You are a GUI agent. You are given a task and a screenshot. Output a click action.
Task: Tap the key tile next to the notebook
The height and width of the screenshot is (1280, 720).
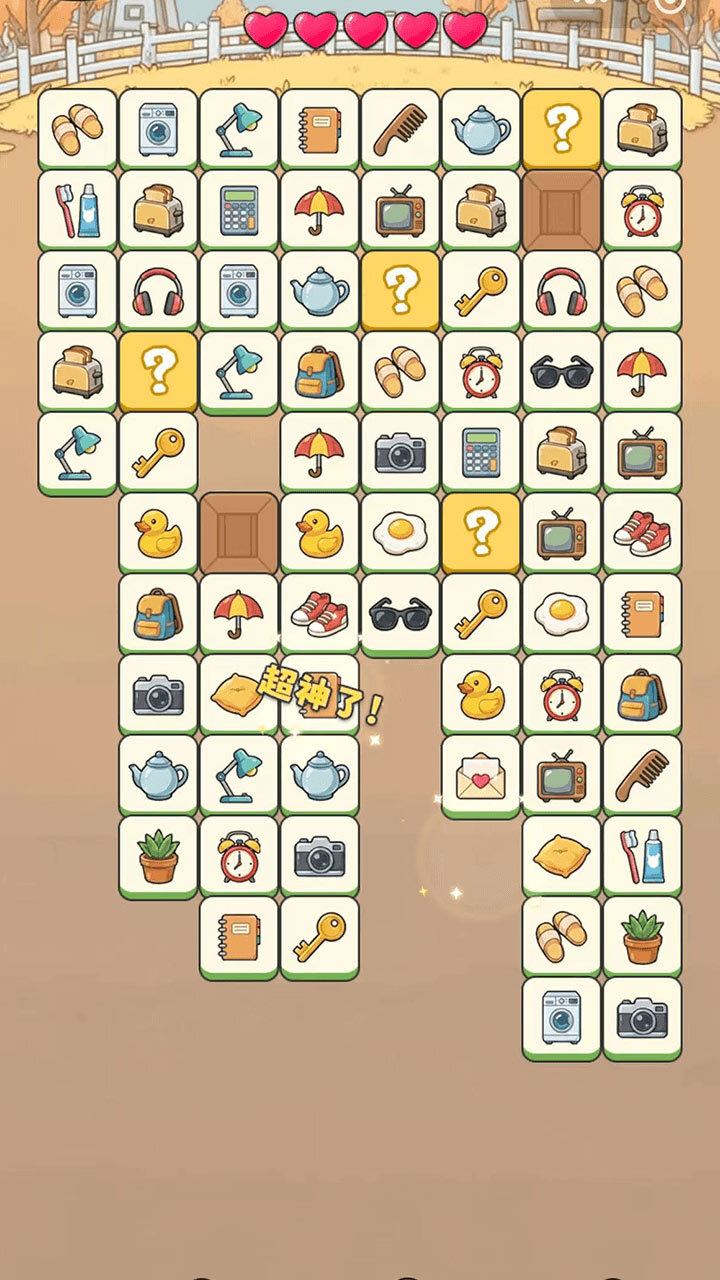(320, 938)
